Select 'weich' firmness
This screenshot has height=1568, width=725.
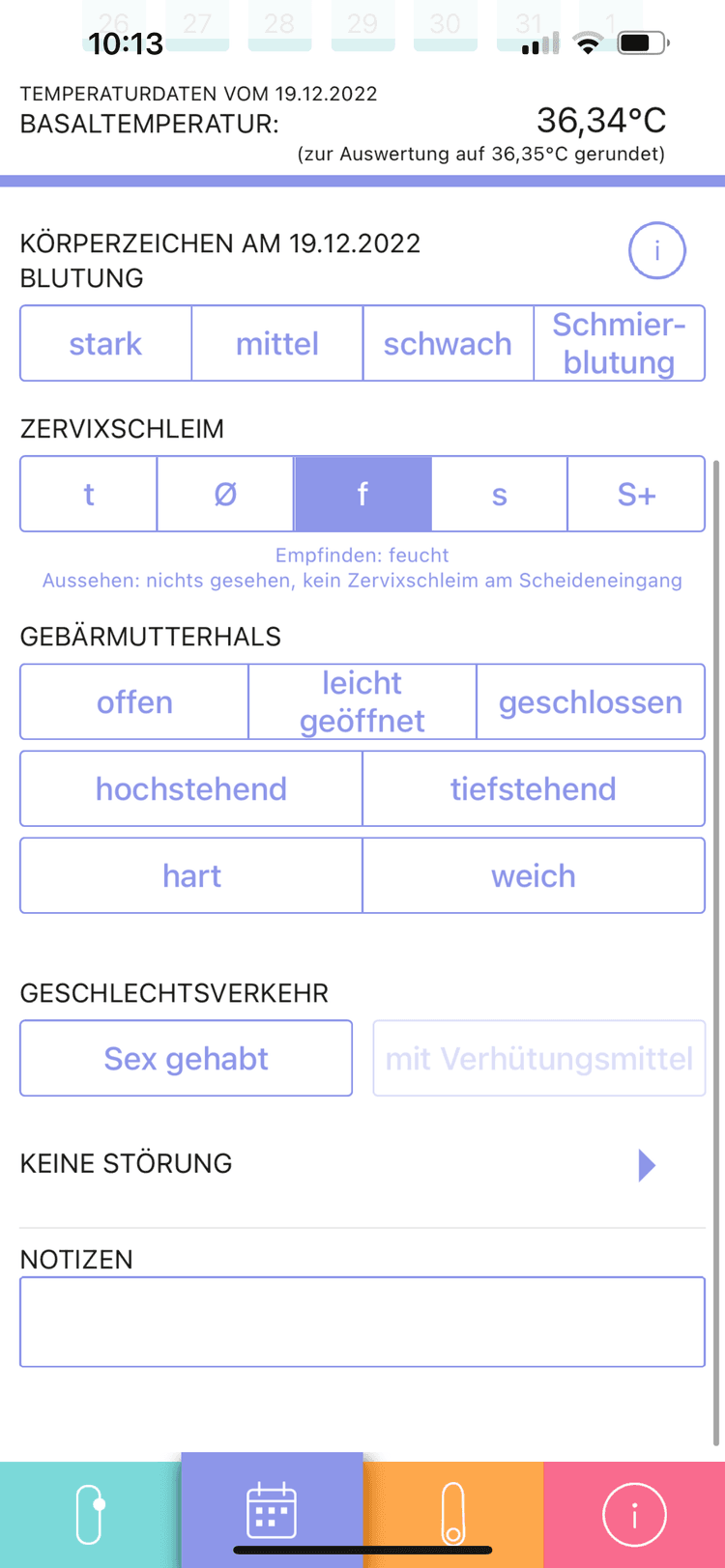point(534,876)
